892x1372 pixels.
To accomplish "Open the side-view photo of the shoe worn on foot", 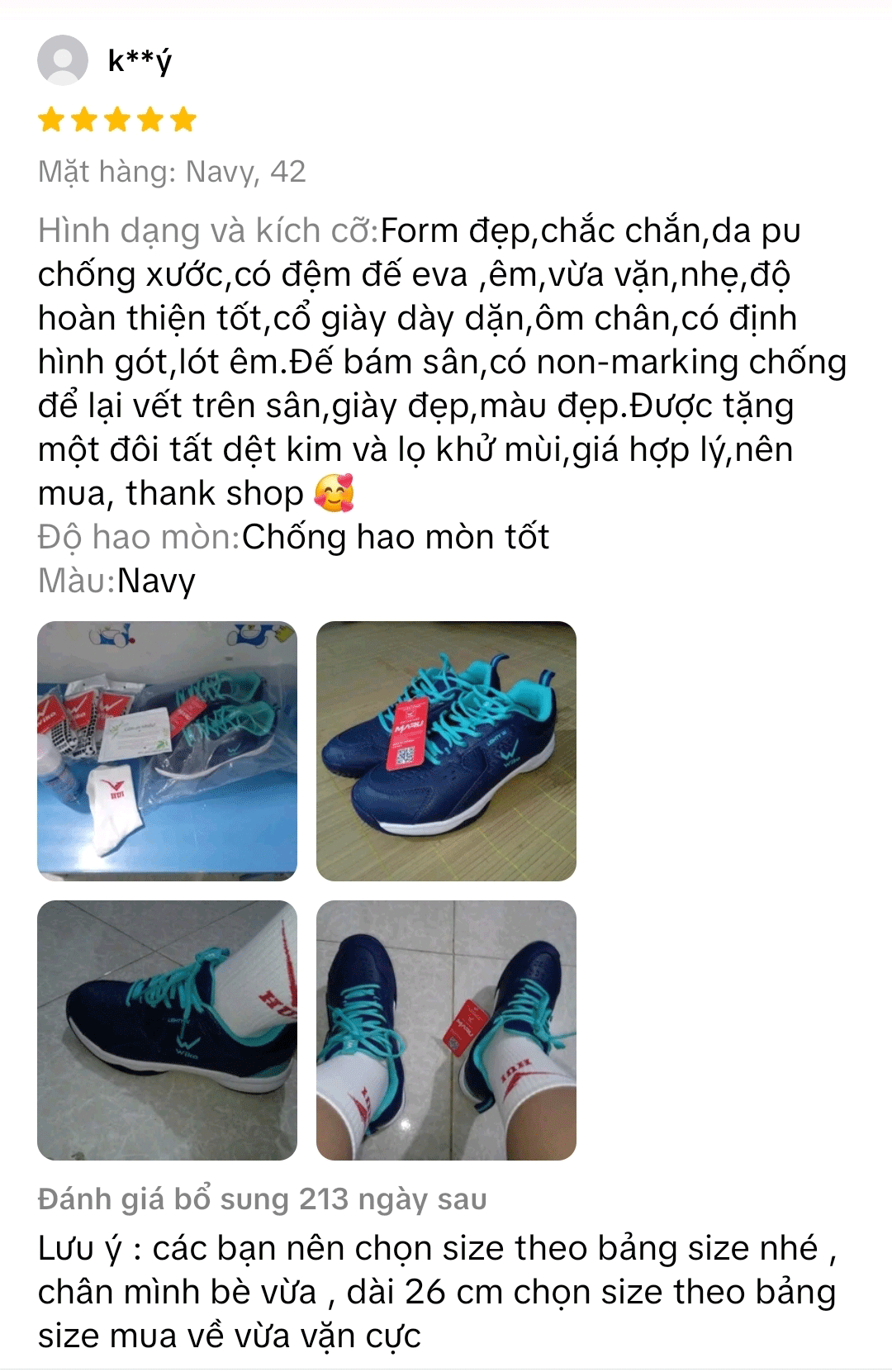I will [x=167, y=1030].
